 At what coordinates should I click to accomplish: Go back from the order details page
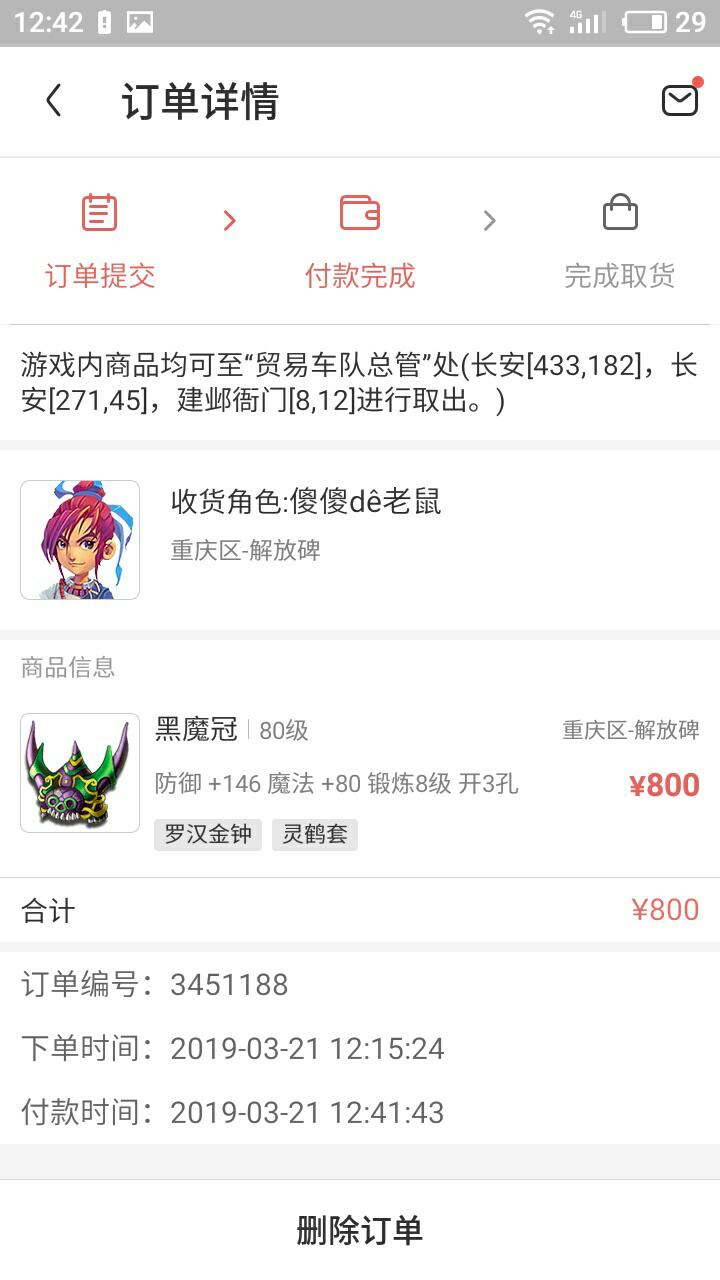click(54, 101)
